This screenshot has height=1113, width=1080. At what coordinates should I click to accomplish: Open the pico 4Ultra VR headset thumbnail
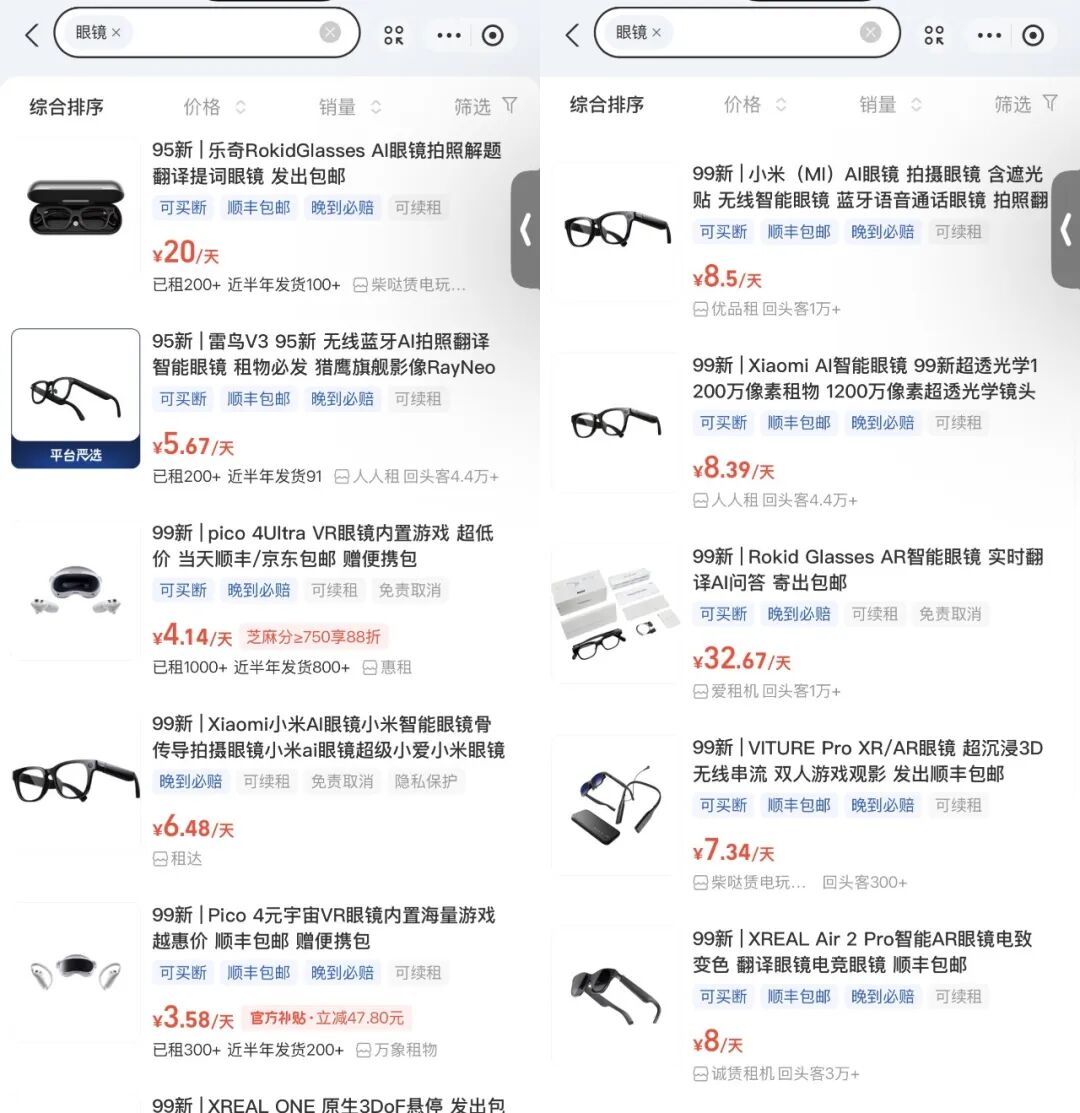tap(75, 589)
